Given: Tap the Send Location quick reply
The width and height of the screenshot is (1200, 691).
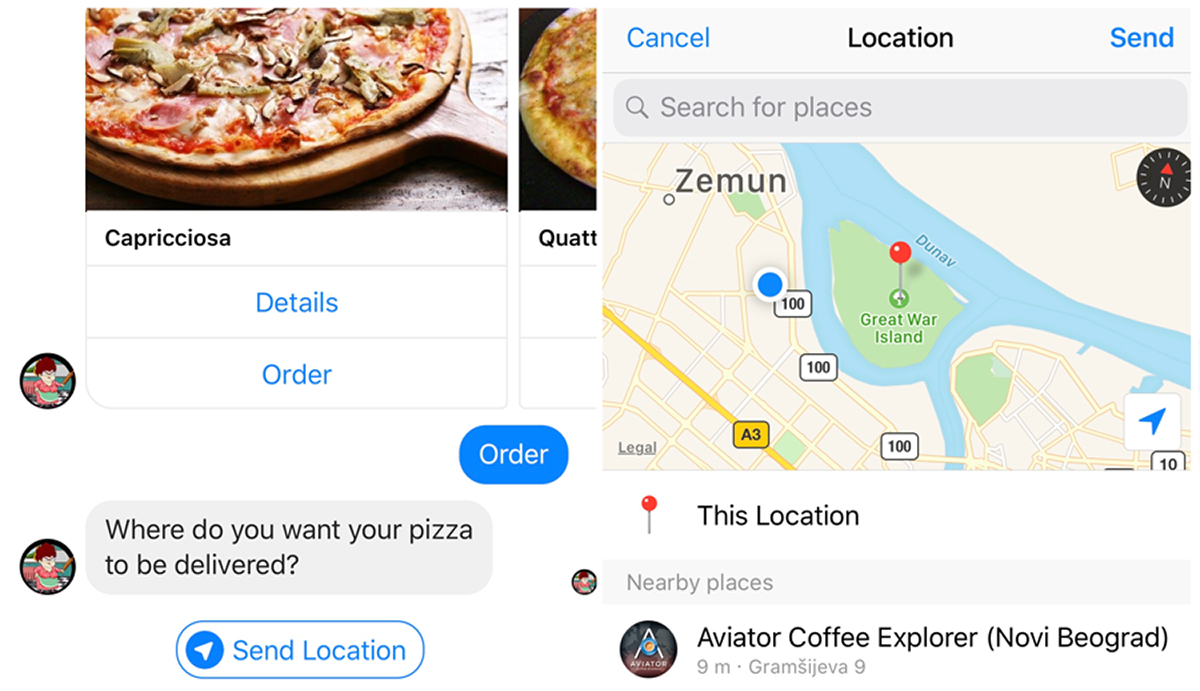Looking at the screenshot, I should [x=300, y=650].
